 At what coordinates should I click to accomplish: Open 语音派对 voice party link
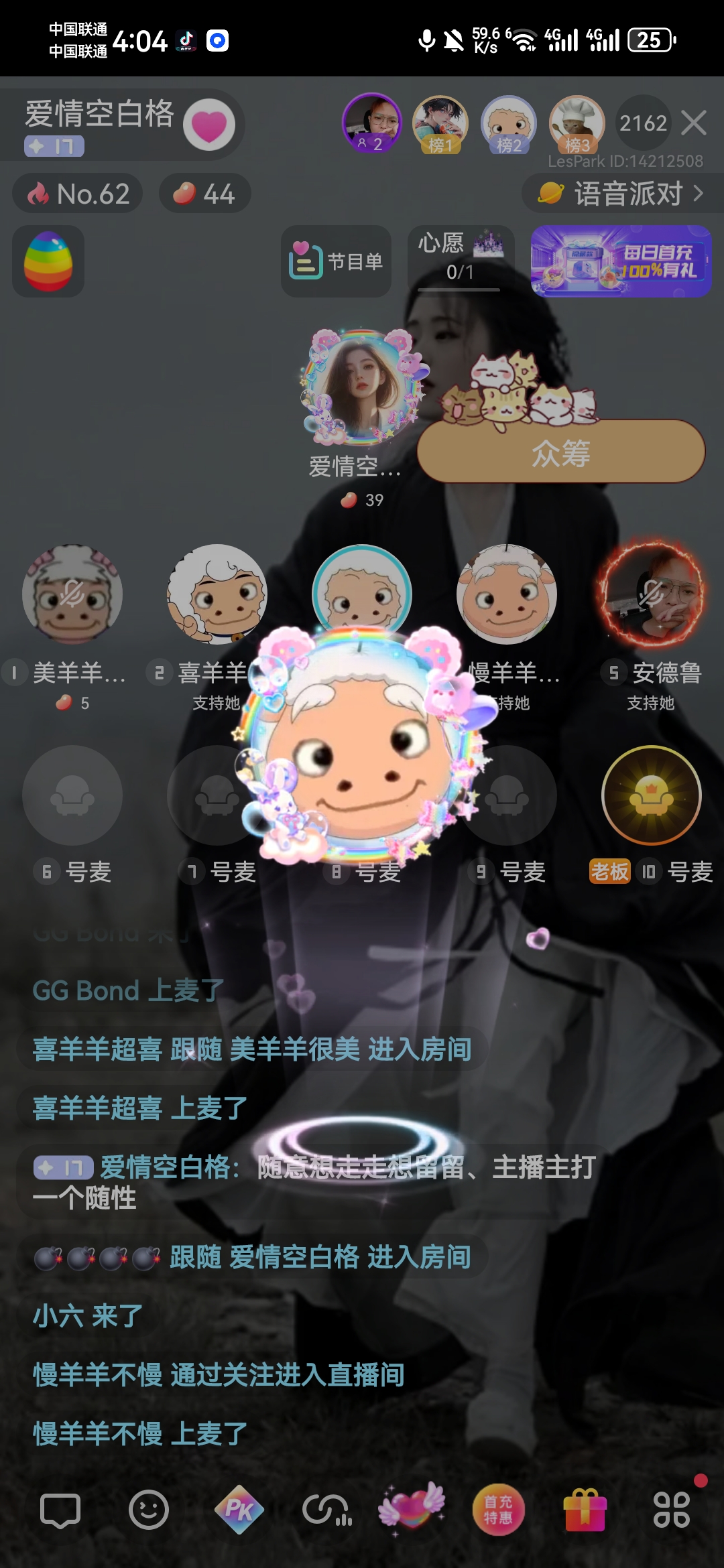tap(622, 194)
